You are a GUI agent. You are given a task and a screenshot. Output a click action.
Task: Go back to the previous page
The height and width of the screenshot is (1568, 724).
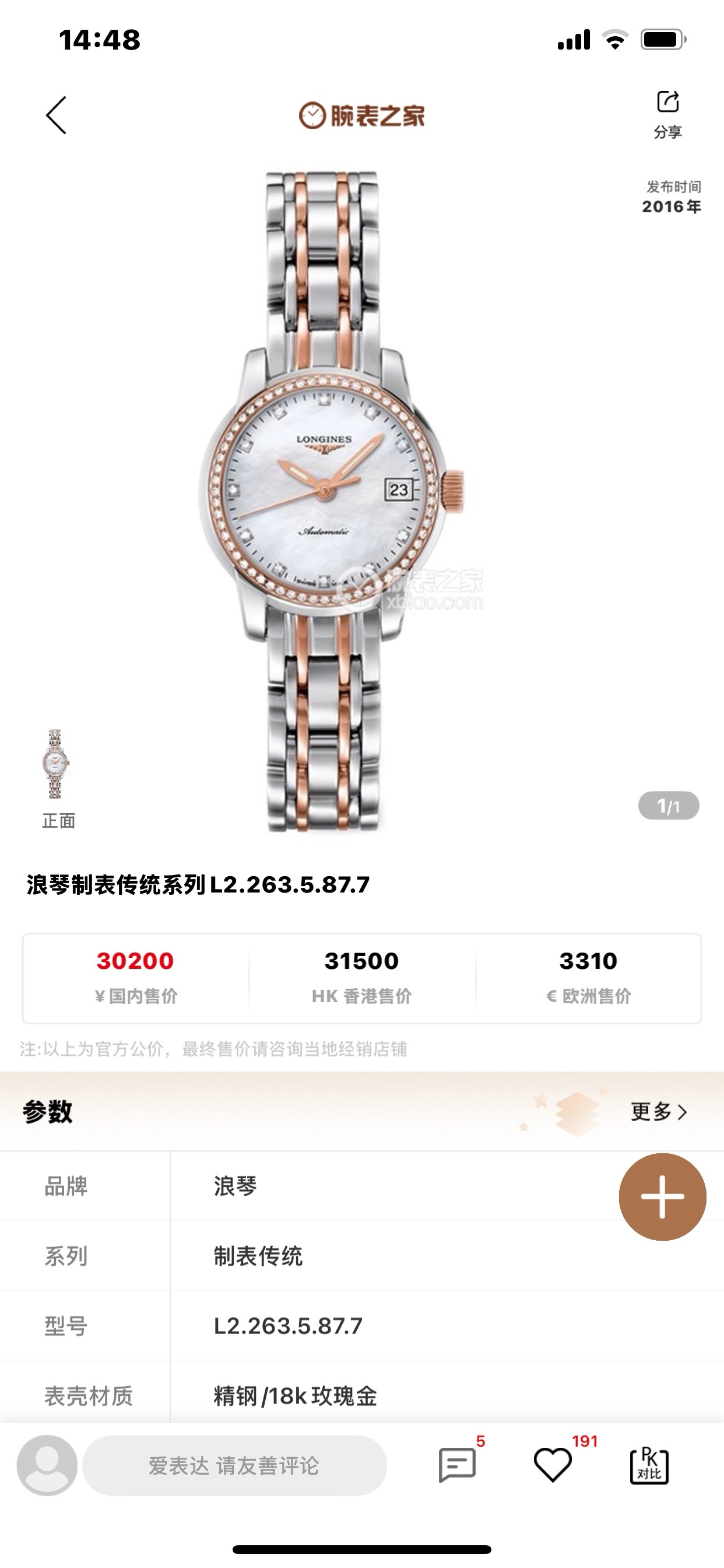coord(56,115)
